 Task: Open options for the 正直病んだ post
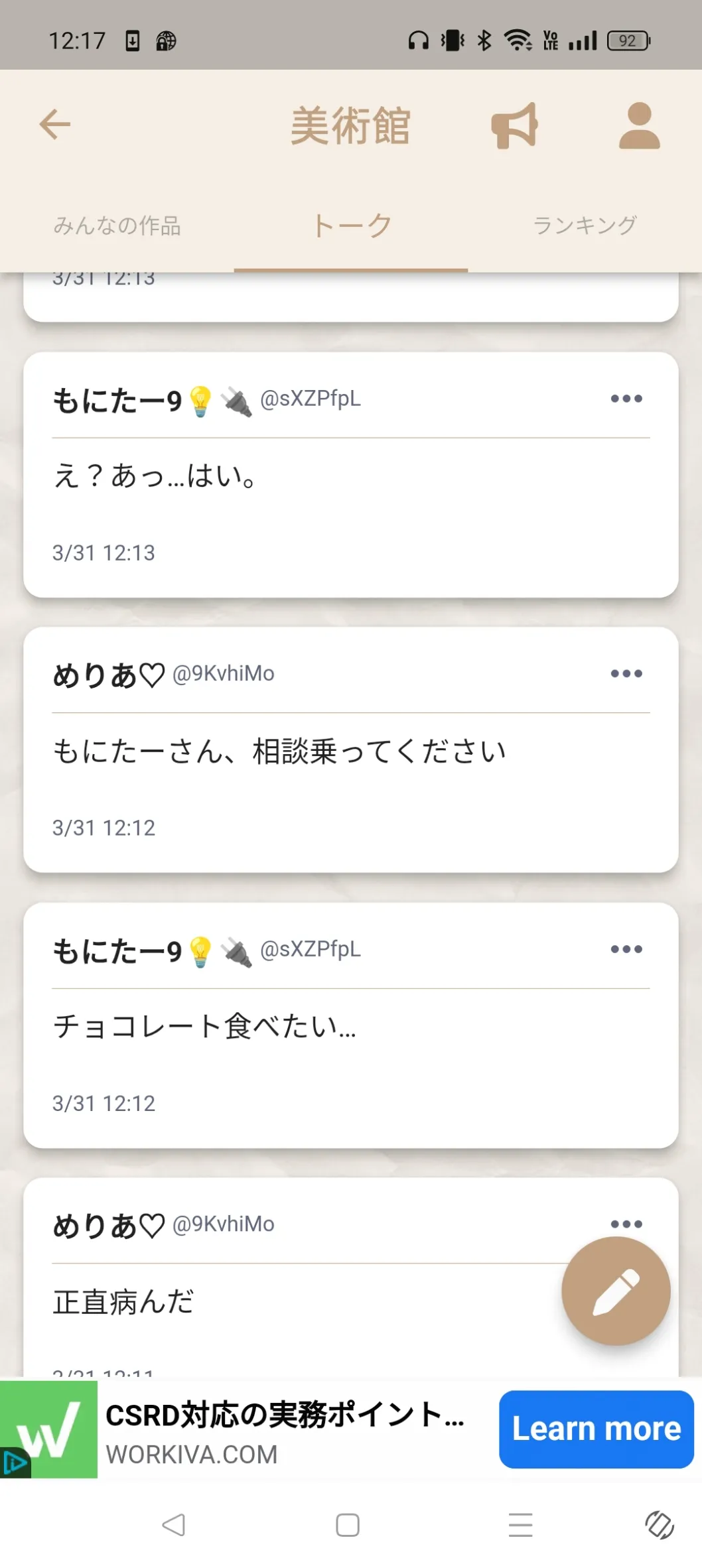point(626,1224)
